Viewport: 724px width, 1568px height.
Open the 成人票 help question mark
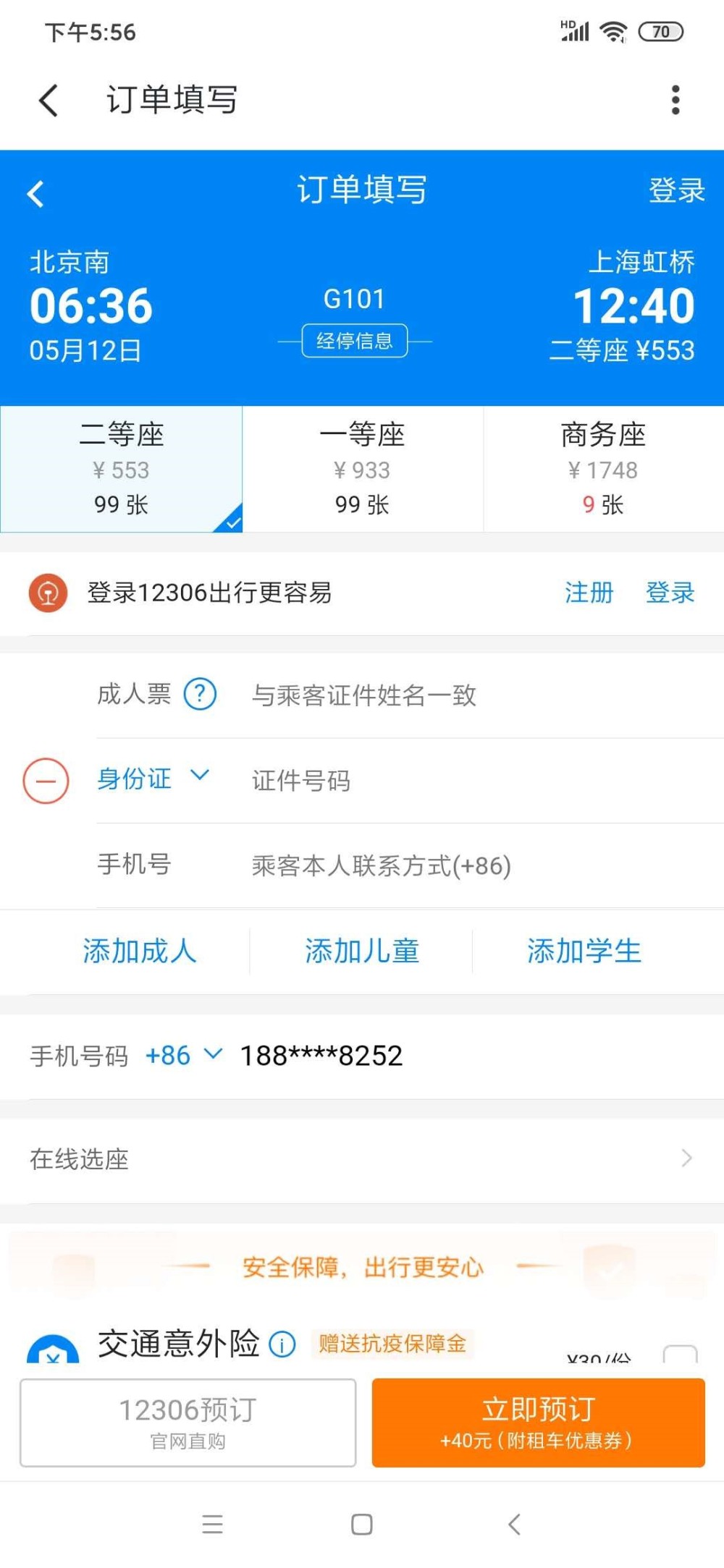200,695
